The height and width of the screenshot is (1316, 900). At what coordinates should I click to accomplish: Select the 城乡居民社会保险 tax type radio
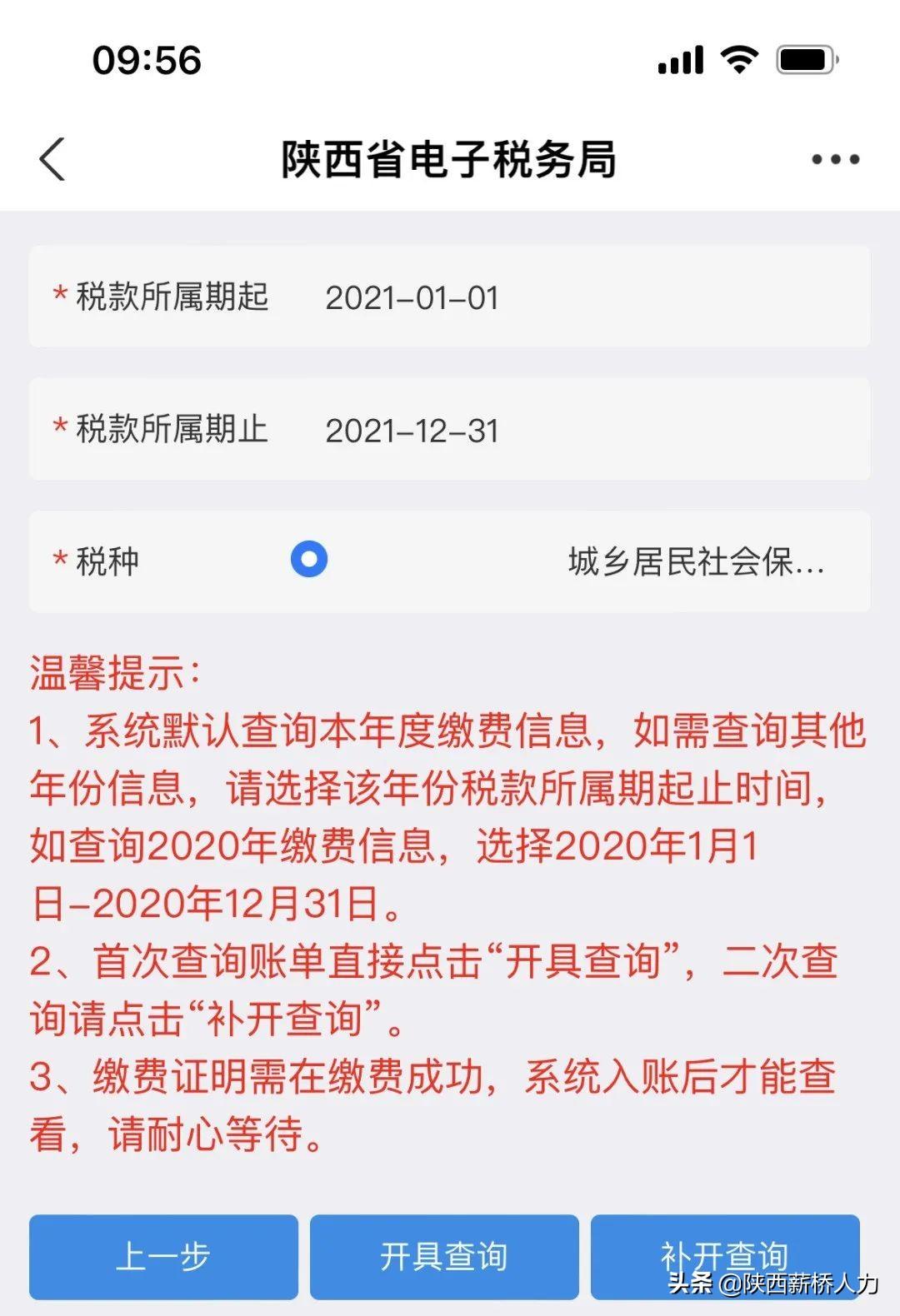coord(309,560)
